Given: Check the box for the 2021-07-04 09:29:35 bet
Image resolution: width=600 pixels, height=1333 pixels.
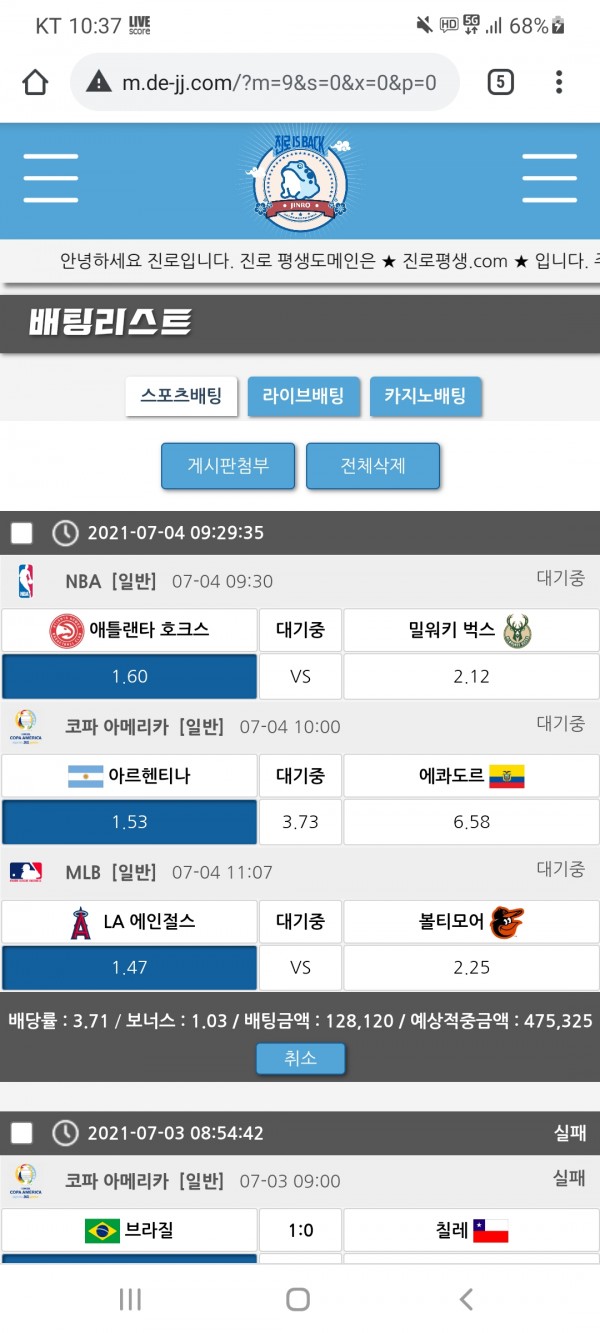Looking at the screenshot, I should click(22, 533).
